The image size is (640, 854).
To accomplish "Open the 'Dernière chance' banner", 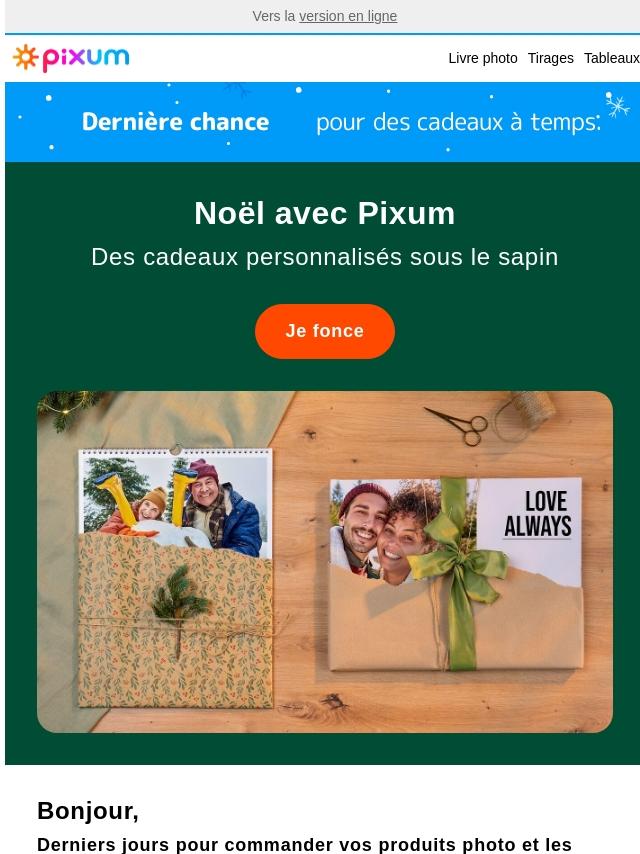I will coord(324,122).
